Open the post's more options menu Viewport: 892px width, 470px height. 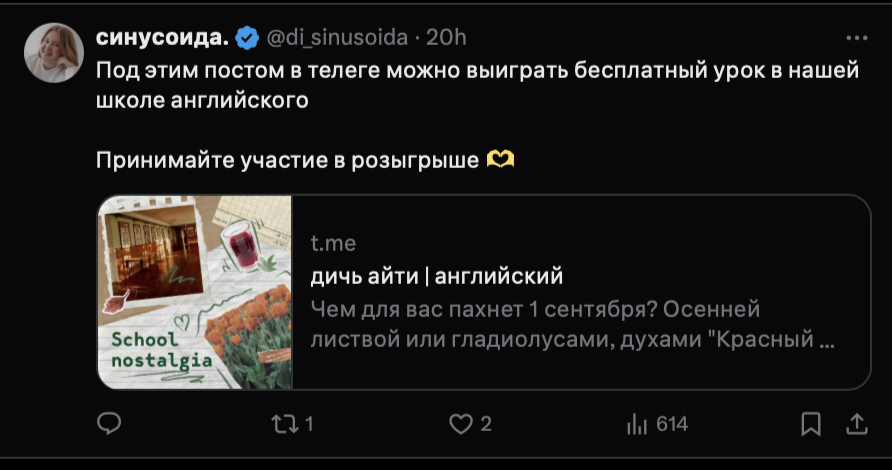pos(856,38)
